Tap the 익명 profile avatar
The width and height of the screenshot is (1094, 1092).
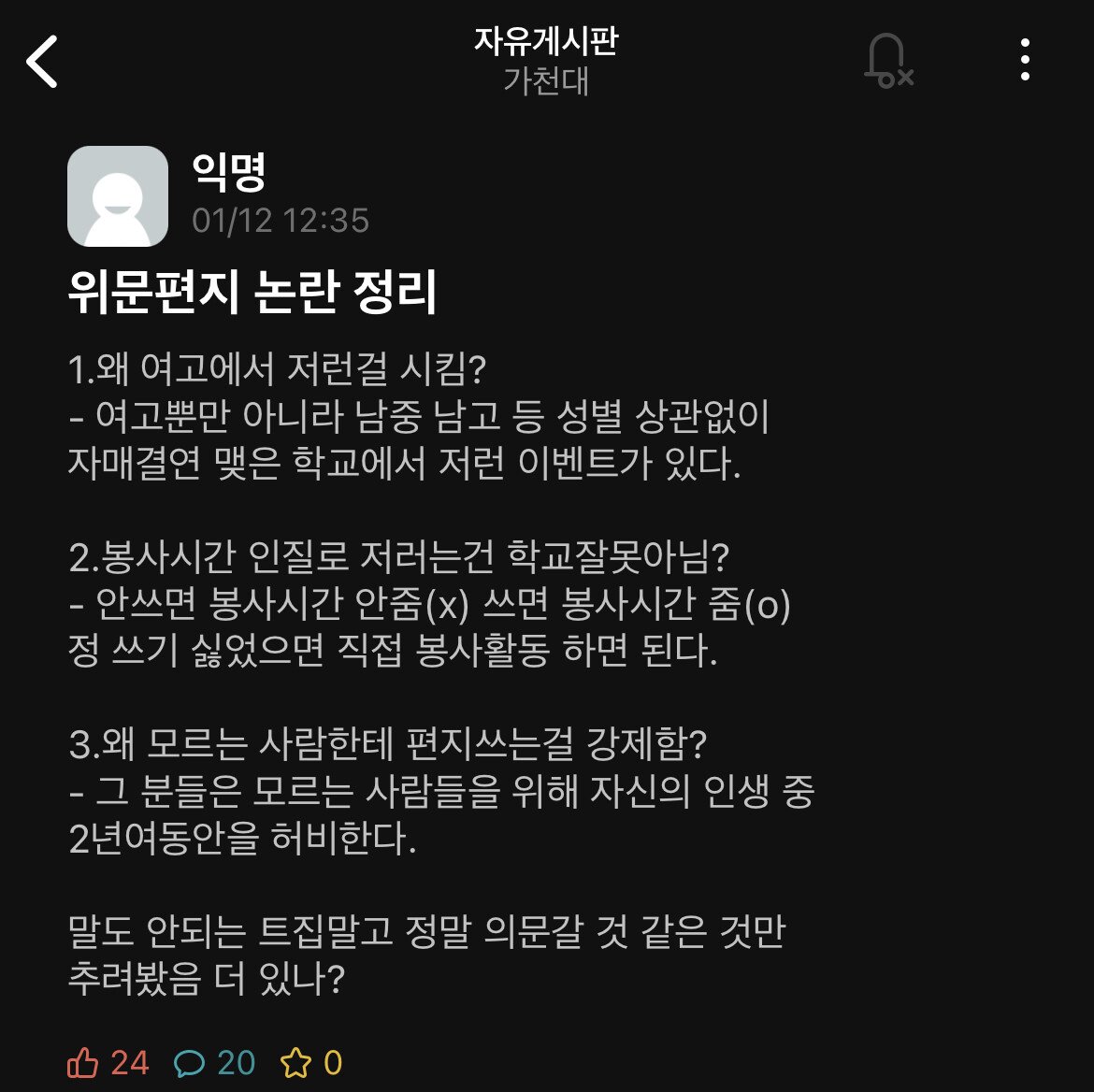118,196
